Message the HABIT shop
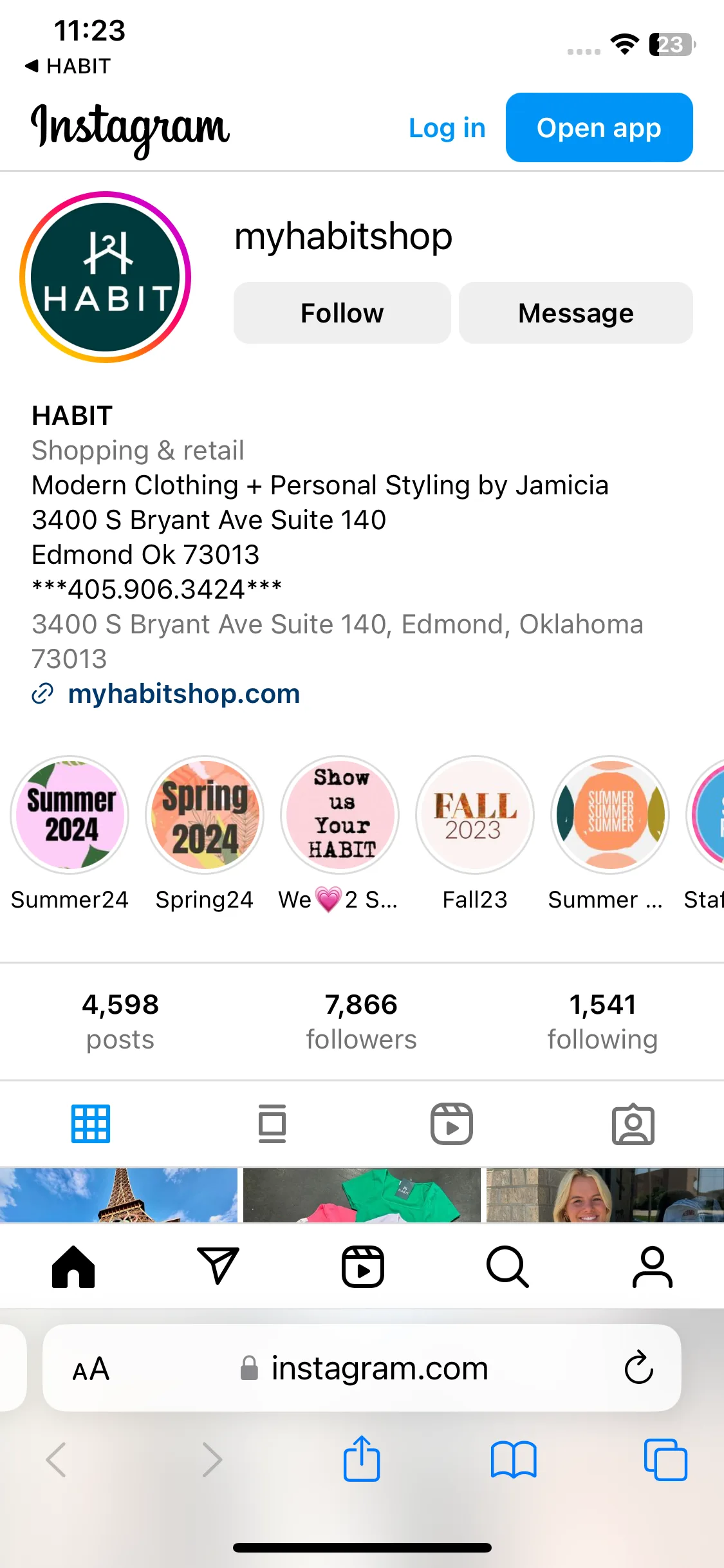Viewport: 724px width, 1568px height. [575, 313]
